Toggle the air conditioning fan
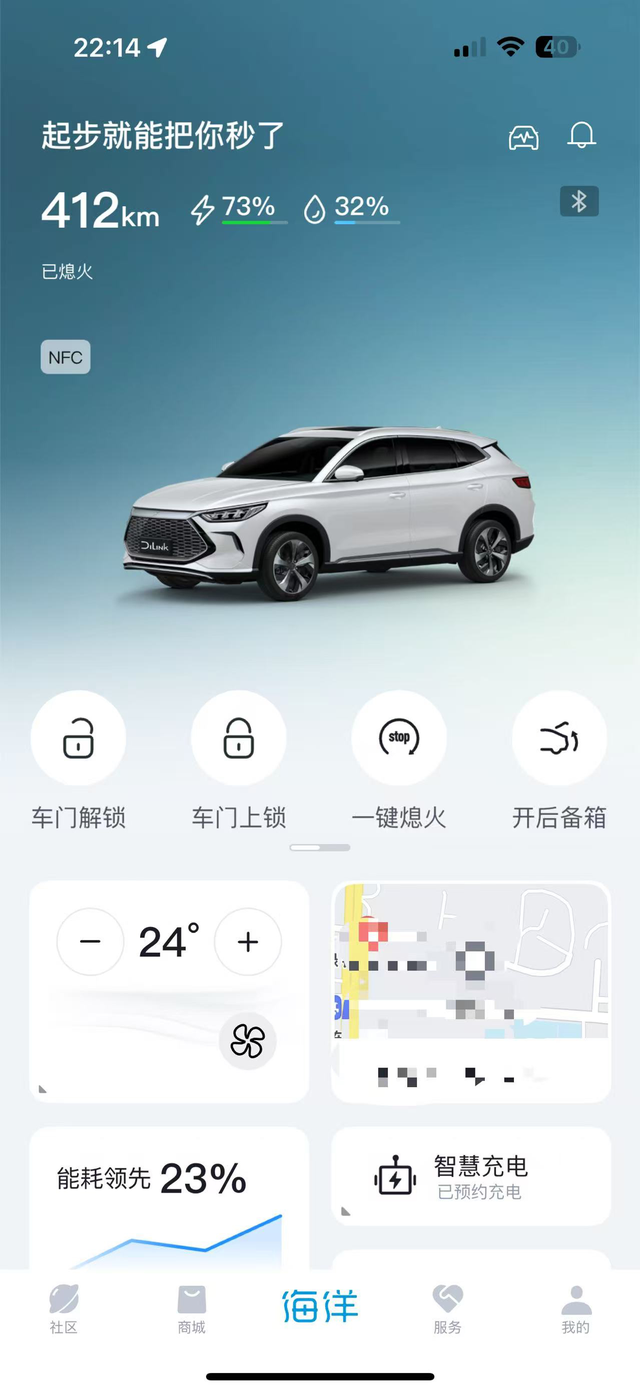The image size is (640, 1392). pos(247,1041)
